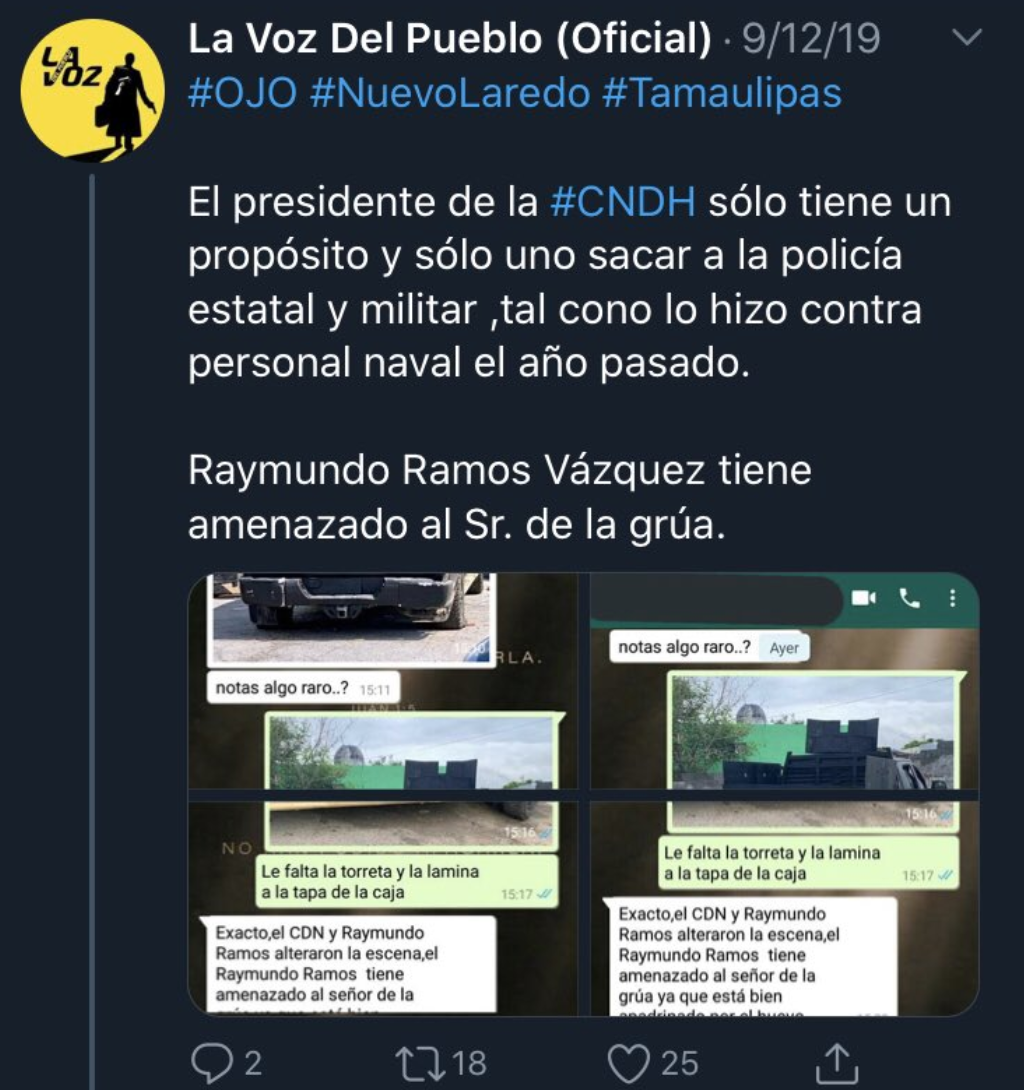Reply to La Voz Del Pueblo's tweet
Screen dimensions: 1024x1090
pyautogui.click(x=212, y=1062)
